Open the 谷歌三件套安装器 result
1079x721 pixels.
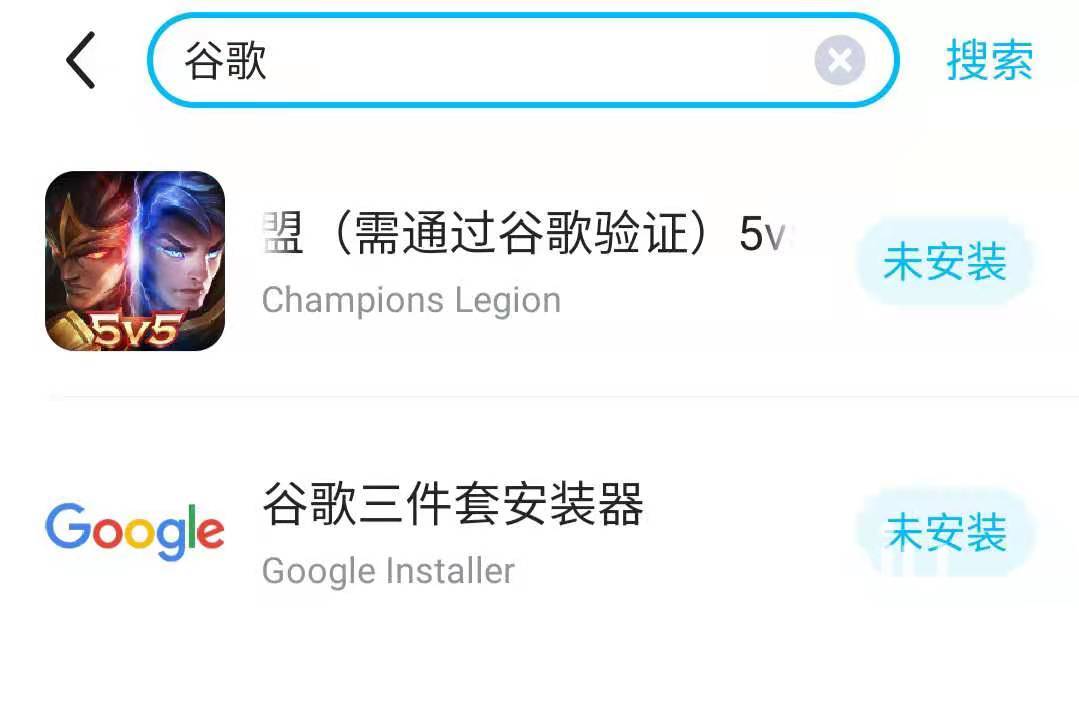pyautogui.click(x=452, y=532)
